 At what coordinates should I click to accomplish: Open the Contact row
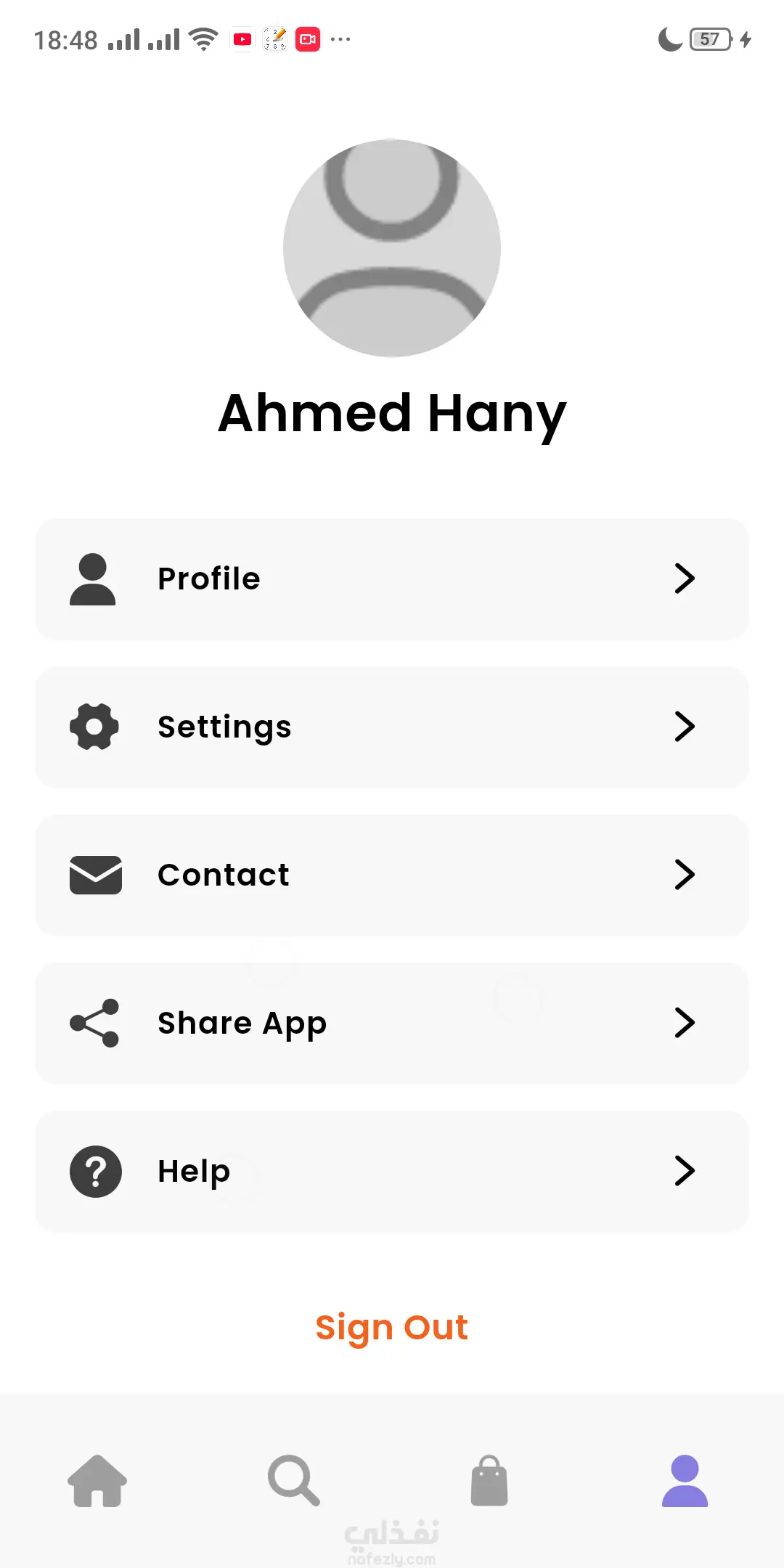392,875
